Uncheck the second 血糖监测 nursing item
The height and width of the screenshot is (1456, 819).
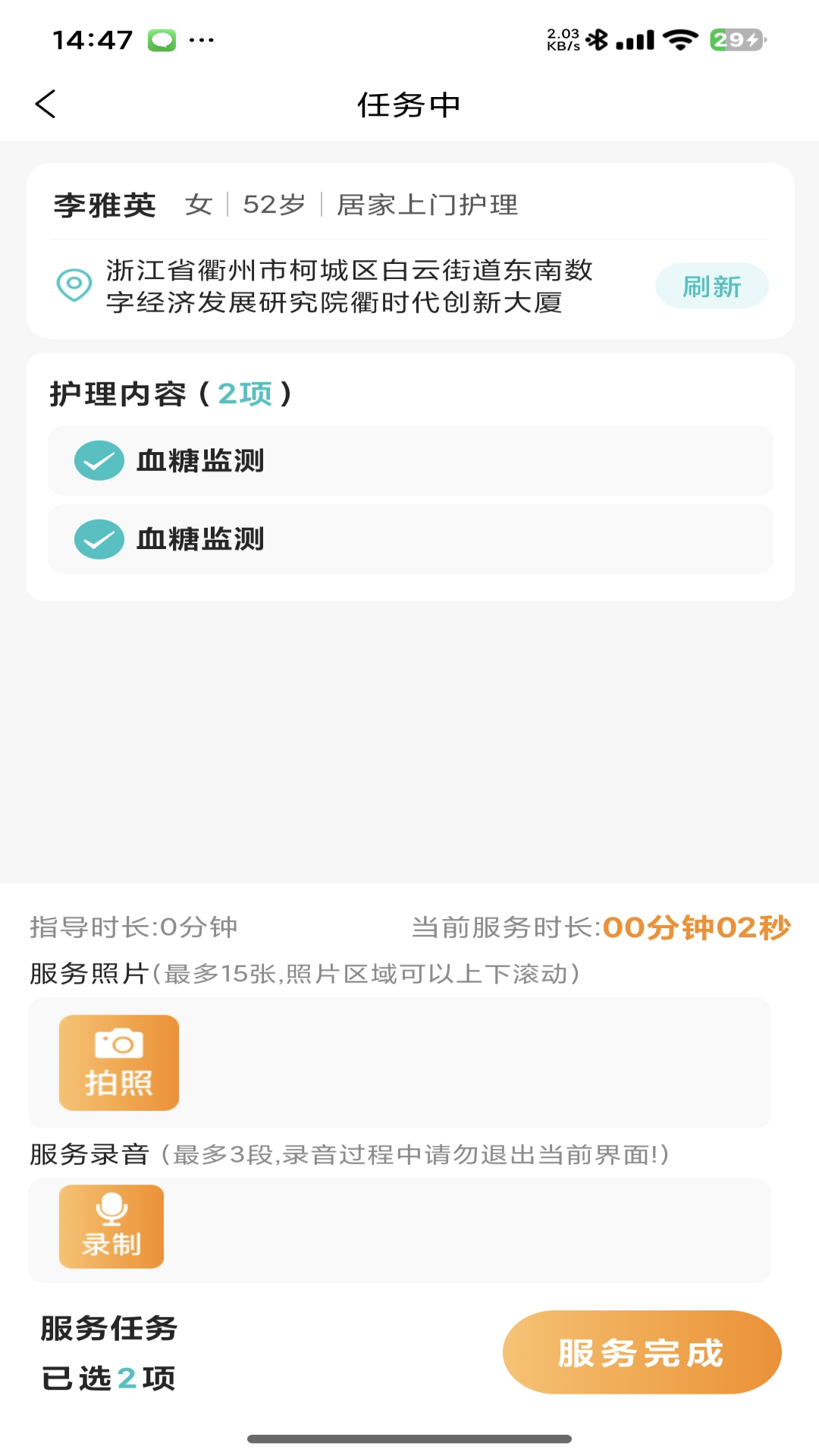(99, 539)
